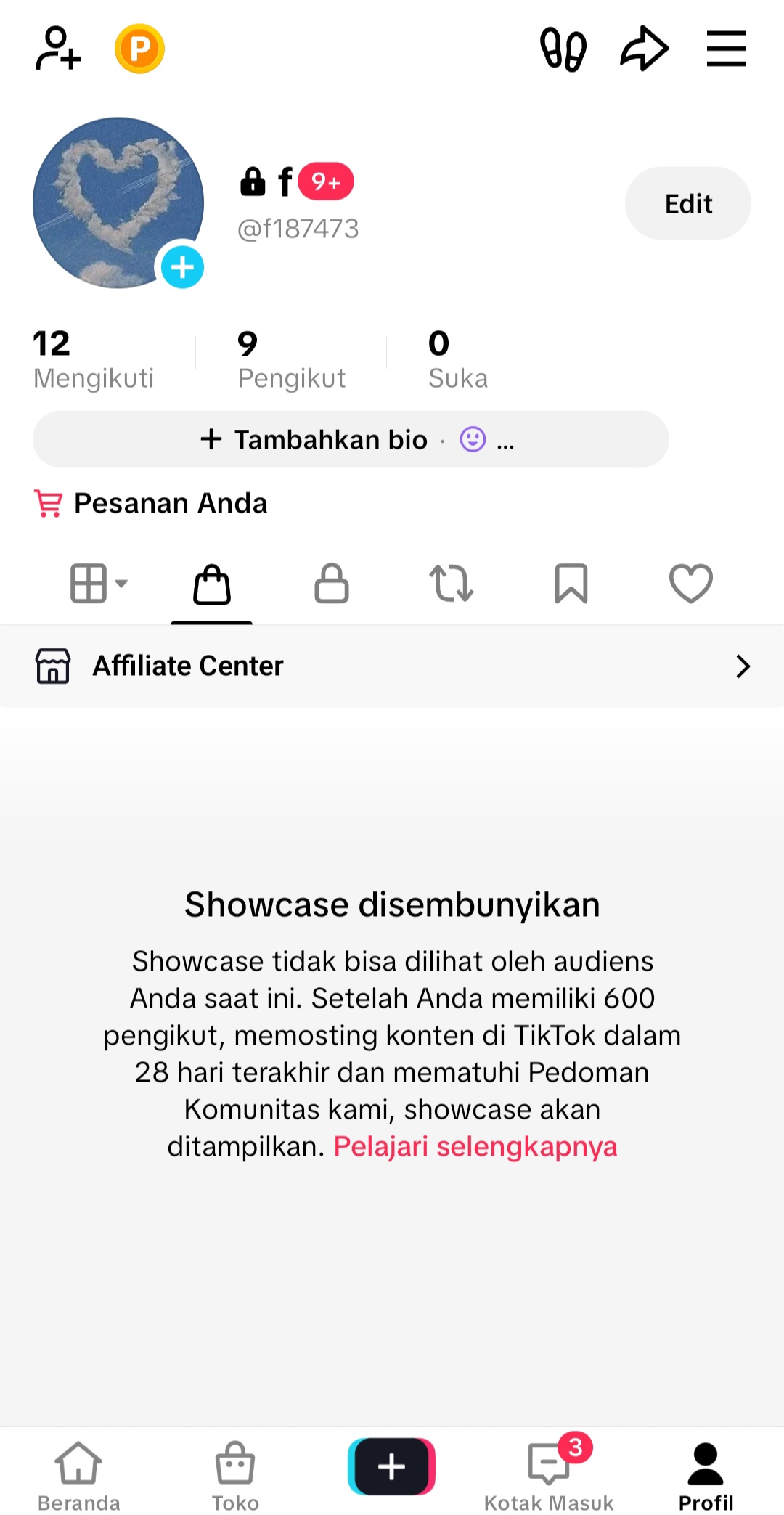Screen dimensions: 784x1515
Task: Open the footprints profile views icon
Action: 563,49
